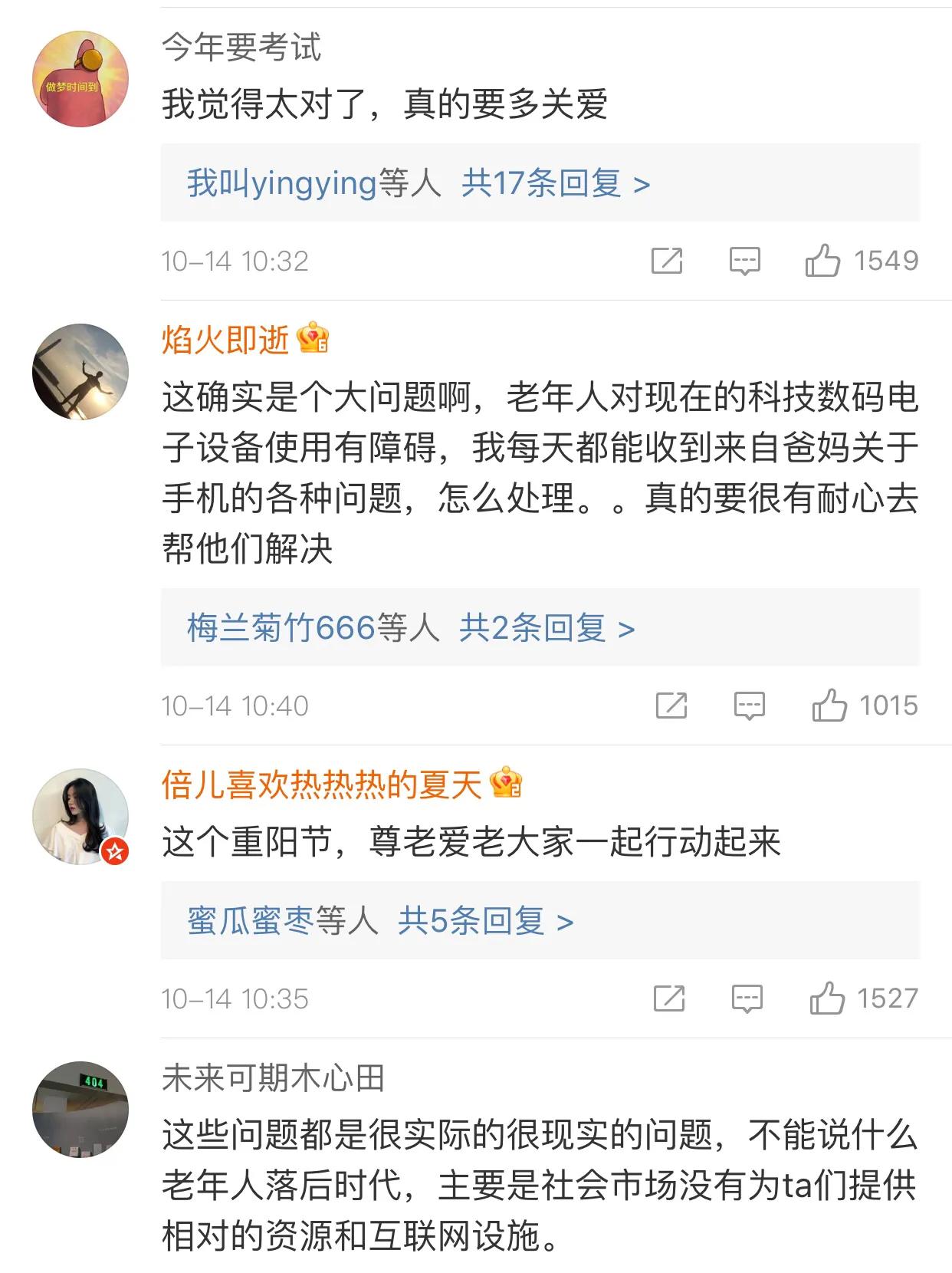Open 焰火即逝's avatar
The height and width of the screenshot is (1273, 952).
(80, 372)
